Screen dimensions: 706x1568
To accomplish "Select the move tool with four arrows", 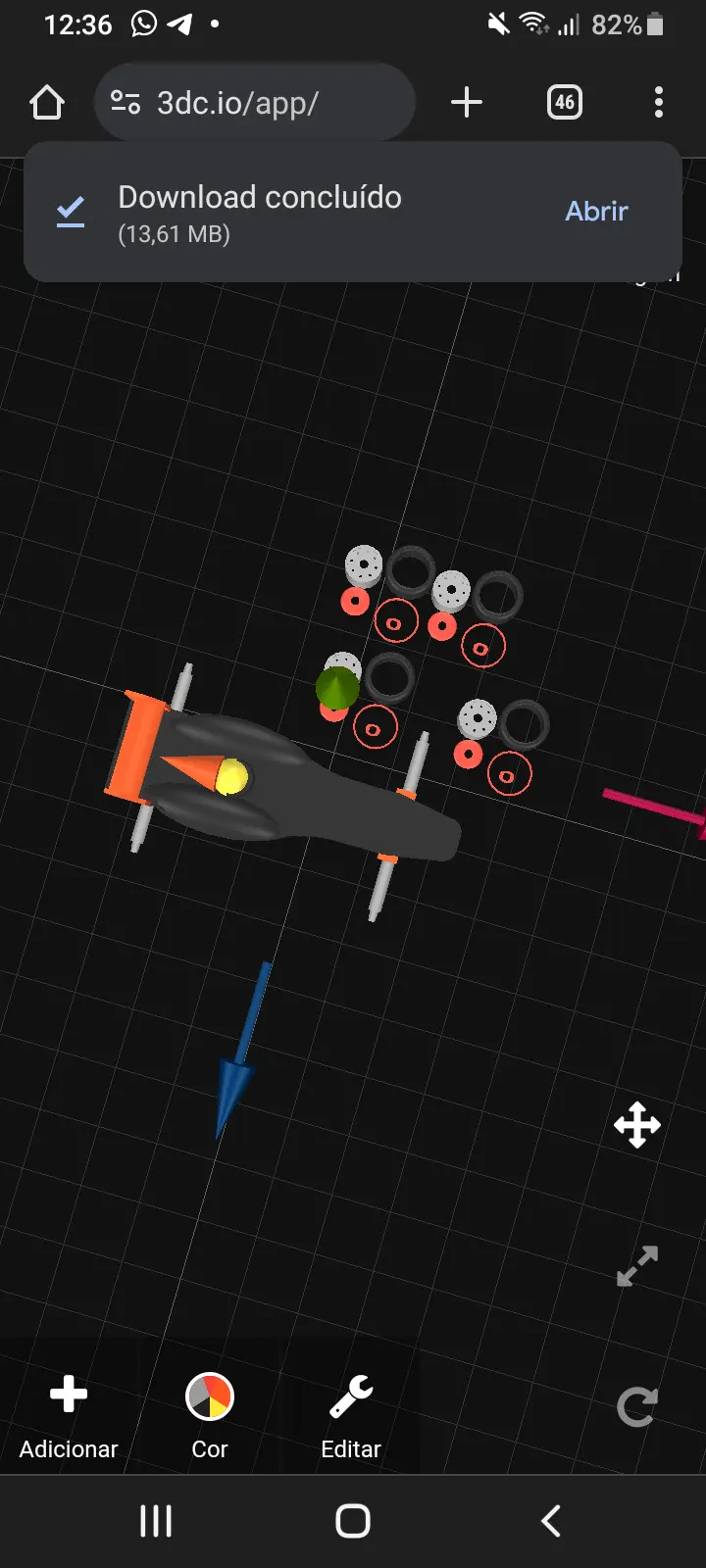I will [x=637, y=1125].
